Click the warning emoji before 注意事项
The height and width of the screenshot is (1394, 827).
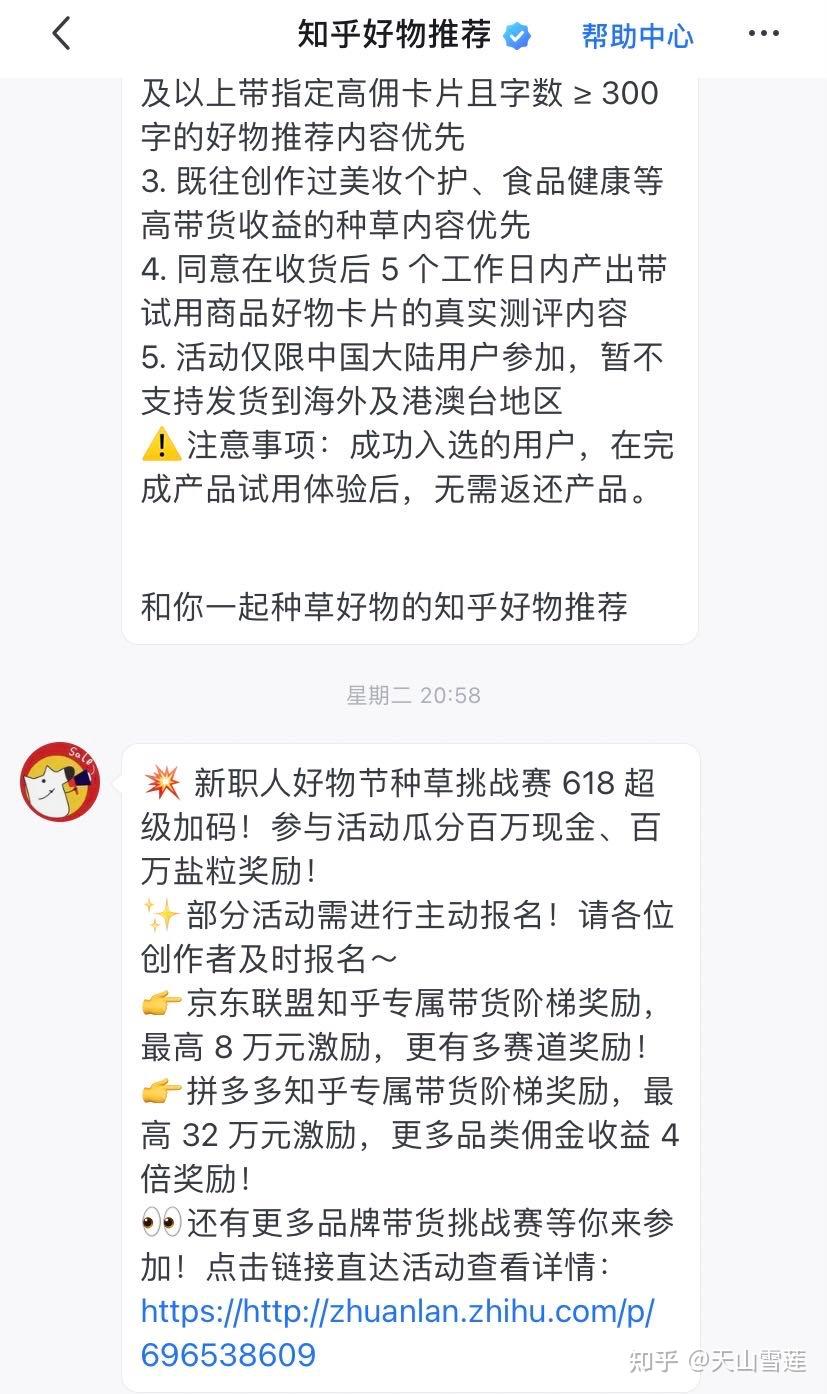pos(158,447)
